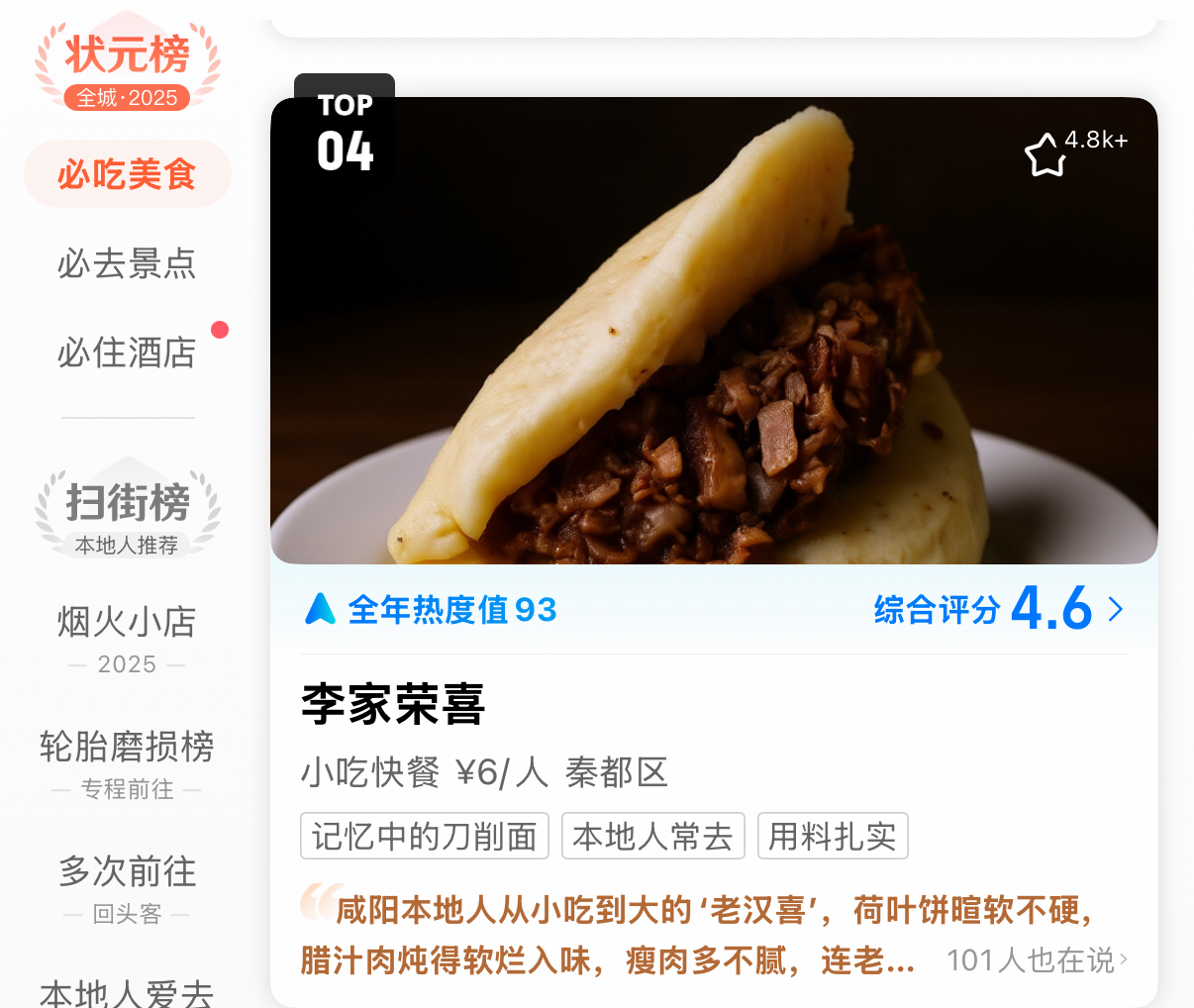Open 综合评分 4.6 rating details
The image size is (1194, 1008).
(x=998, y=609)
